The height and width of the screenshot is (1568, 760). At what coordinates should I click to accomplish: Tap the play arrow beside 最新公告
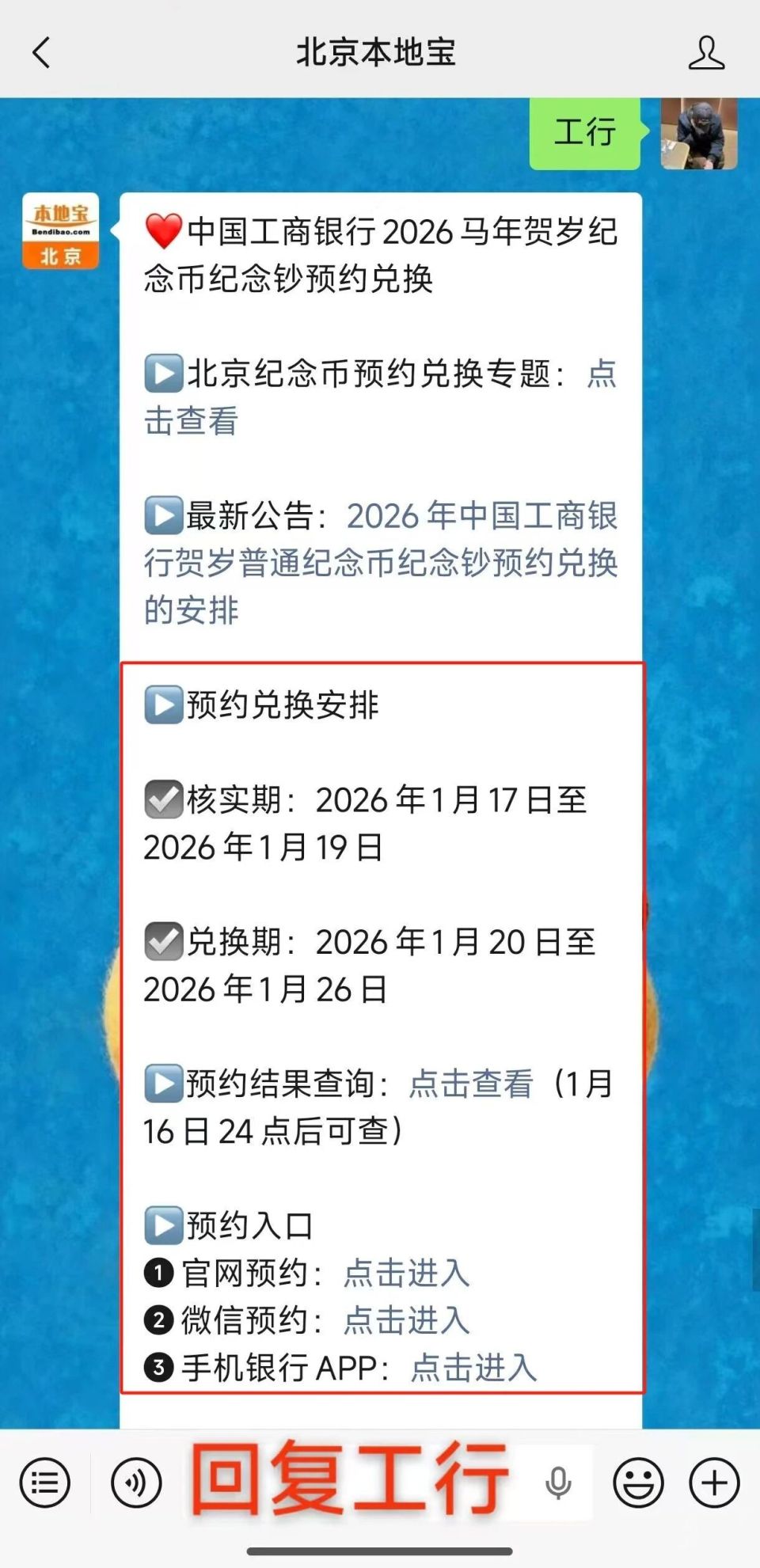[162, 517]
